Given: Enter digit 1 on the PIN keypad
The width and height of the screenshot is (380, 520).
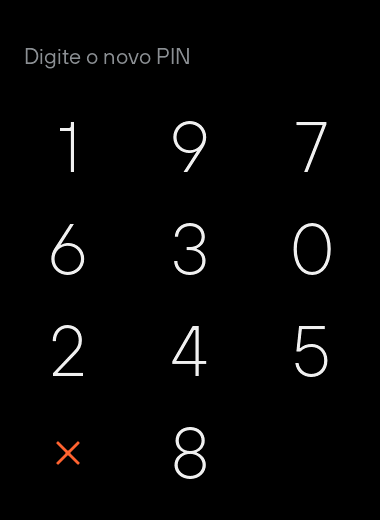Looking at the screenshot, I should tap(68, 147).
